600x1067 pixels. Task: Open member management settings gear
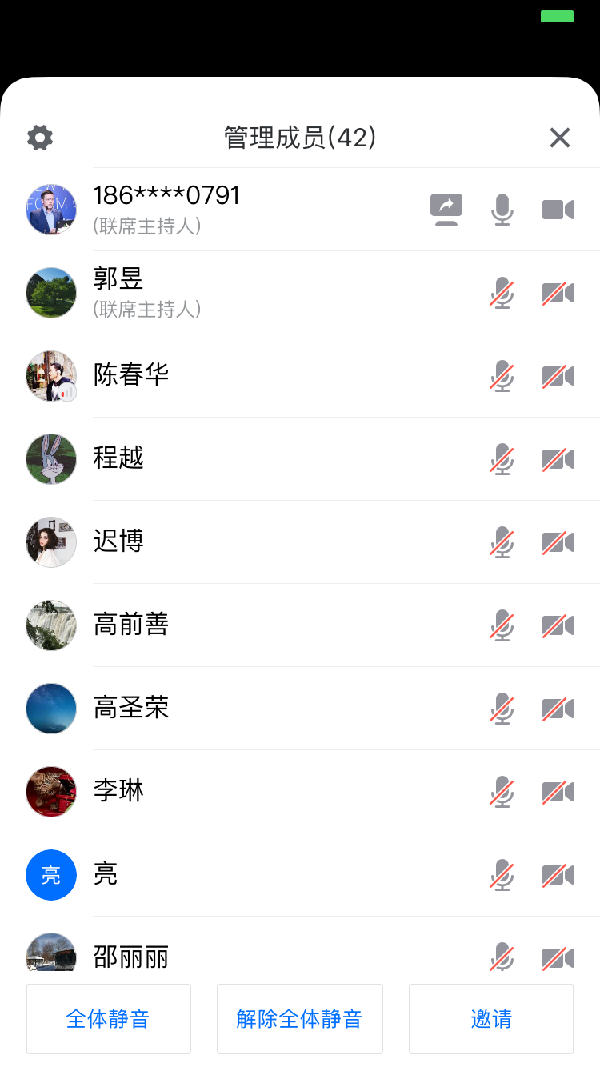40,138
